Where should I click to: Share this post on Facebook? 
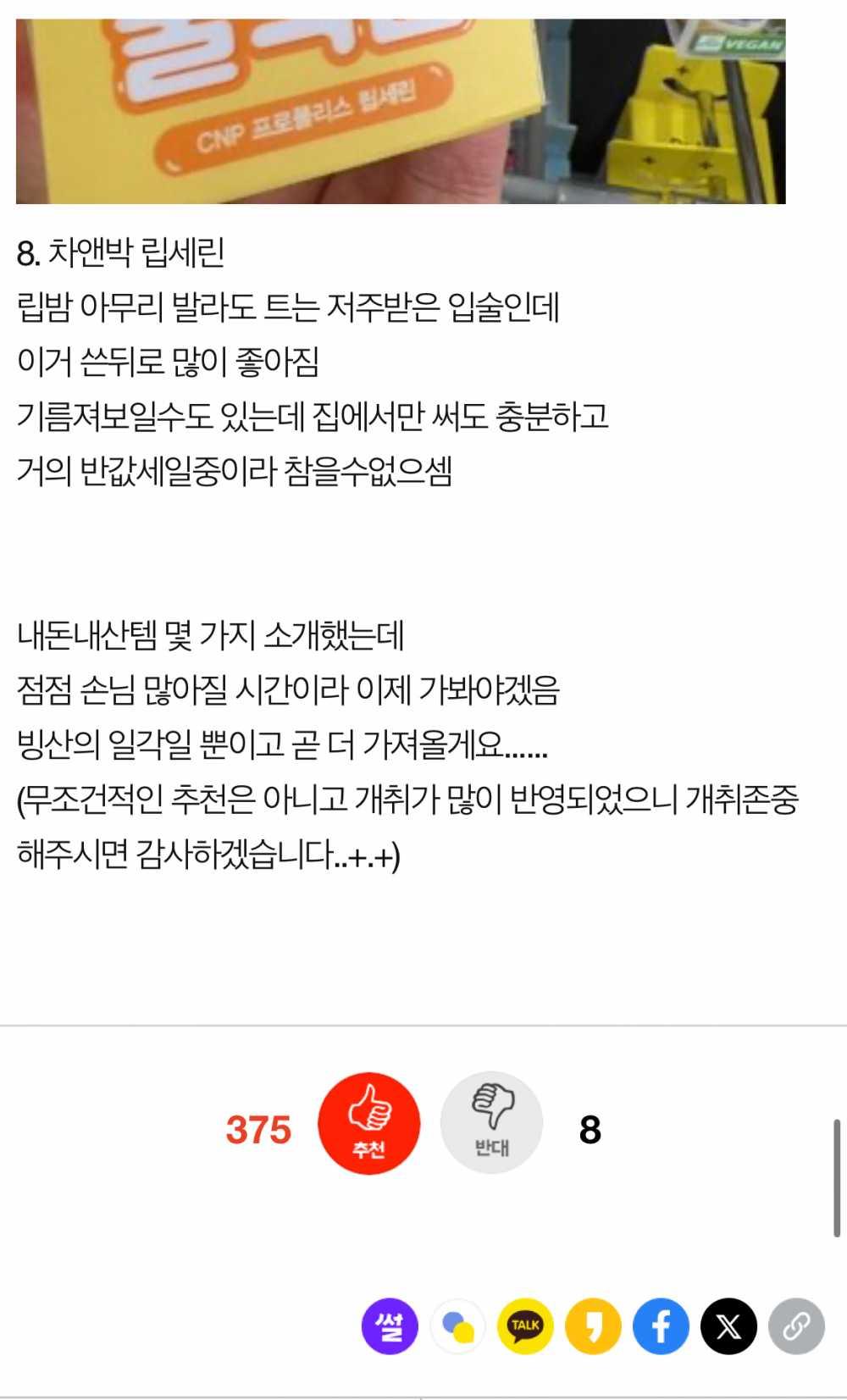[x=661, y=1325]
